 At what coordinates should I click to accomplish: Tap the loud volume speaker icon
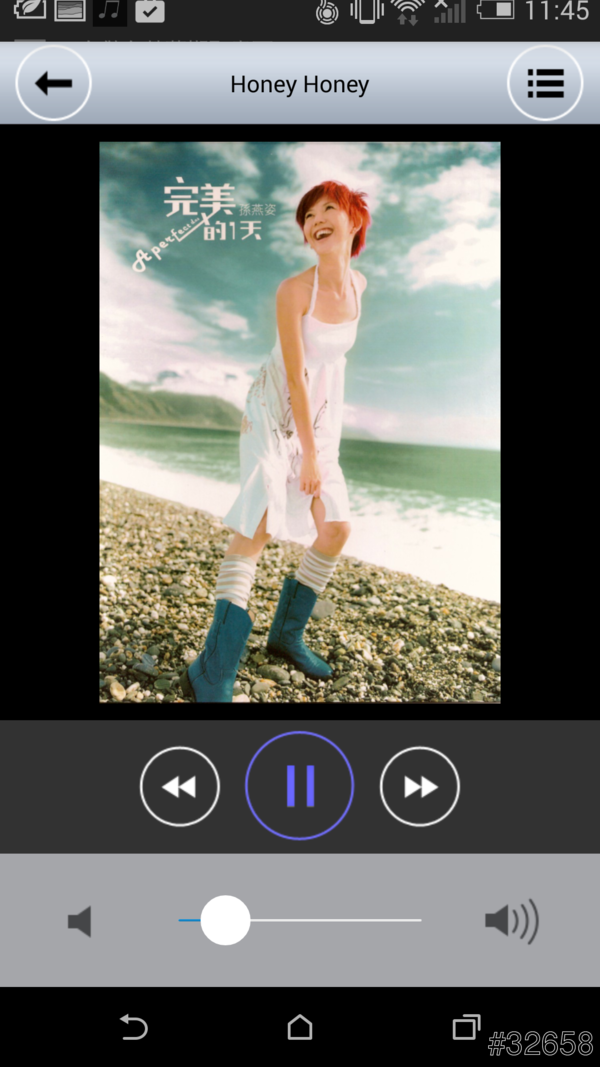click(511, 921)
